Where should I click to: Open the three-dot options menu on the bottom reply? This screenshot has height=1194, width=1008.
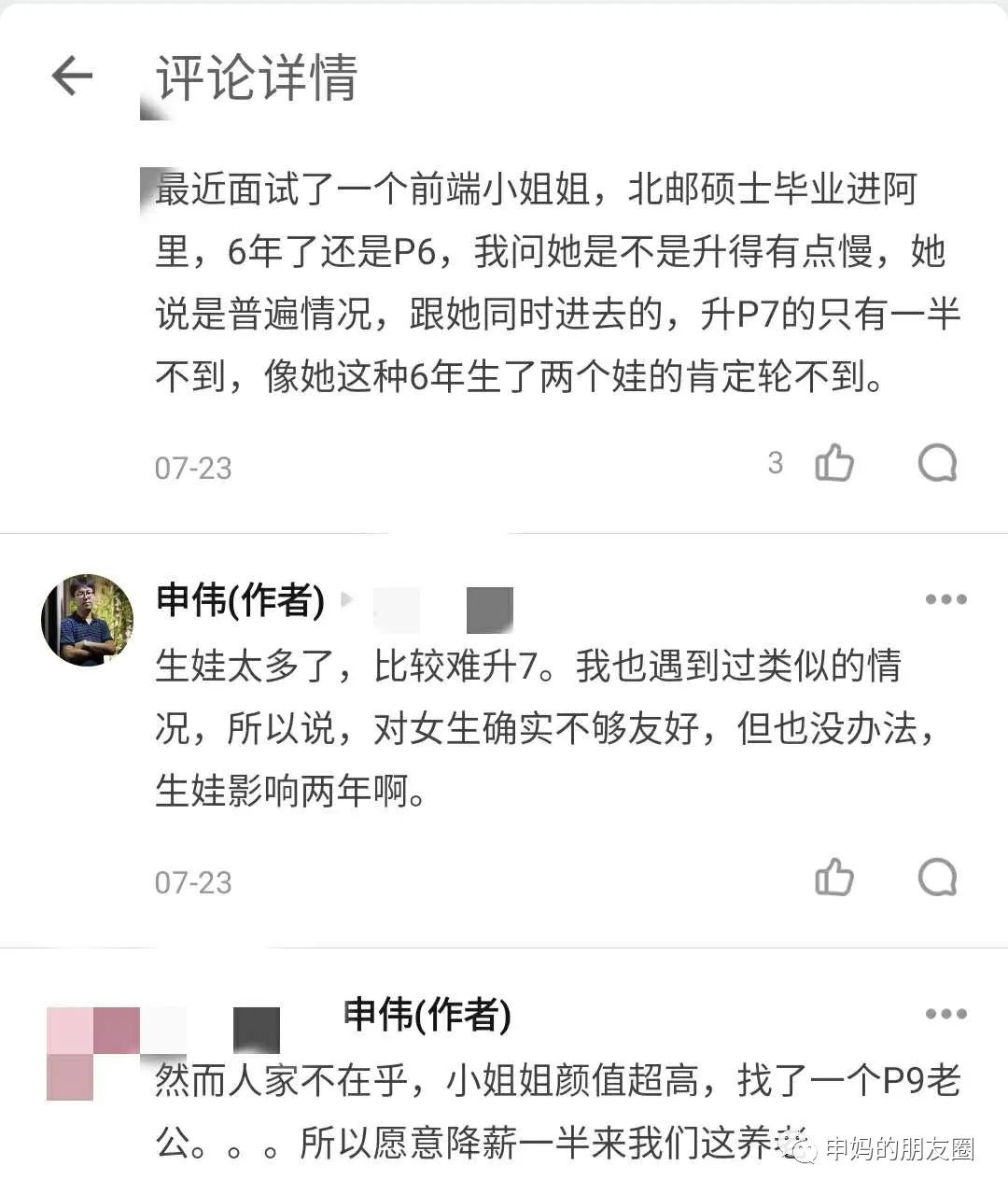click(948, 1012)
